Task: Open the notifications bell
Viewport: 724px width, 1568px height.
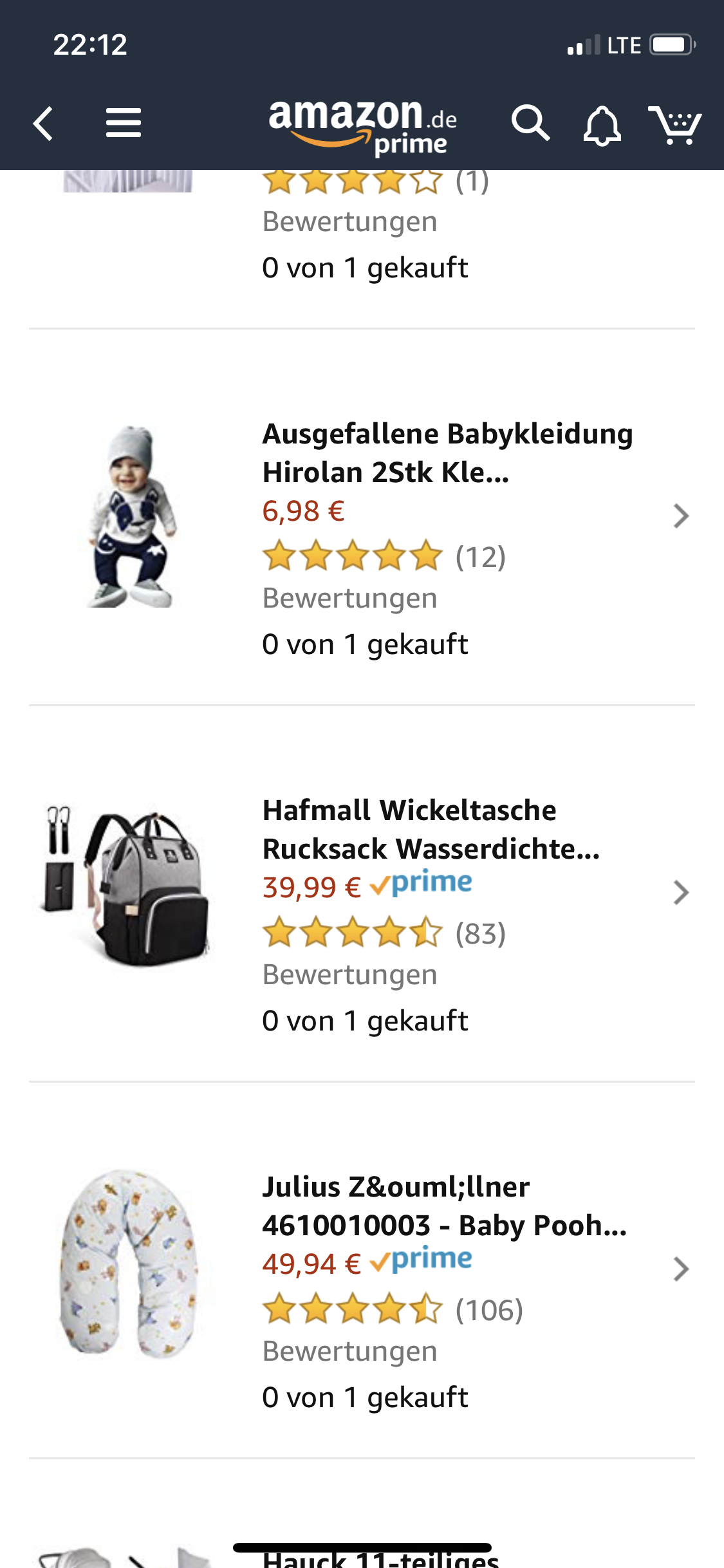Action: [602, 126]
